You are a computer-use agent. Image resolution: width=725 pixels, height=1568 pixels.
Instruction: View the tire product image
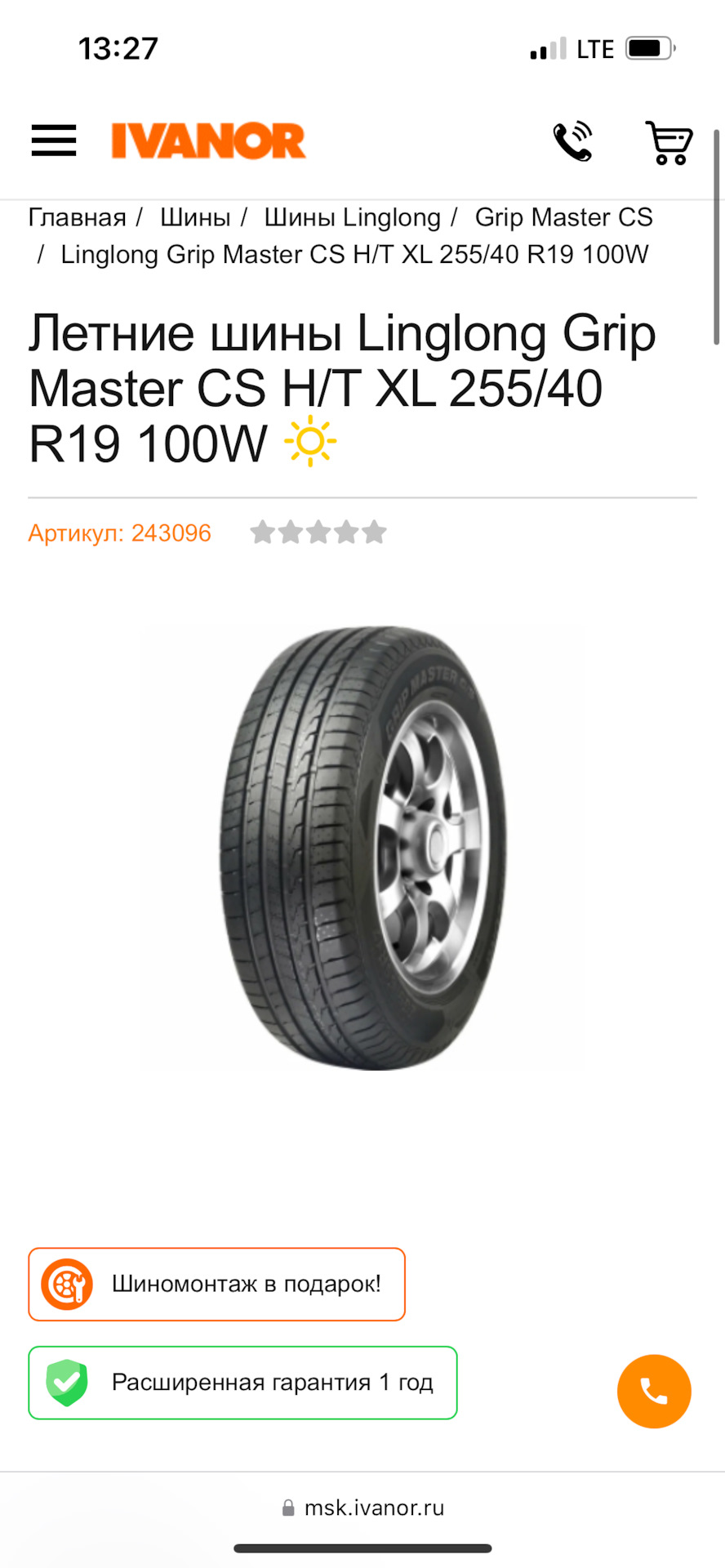coord(362,848)
